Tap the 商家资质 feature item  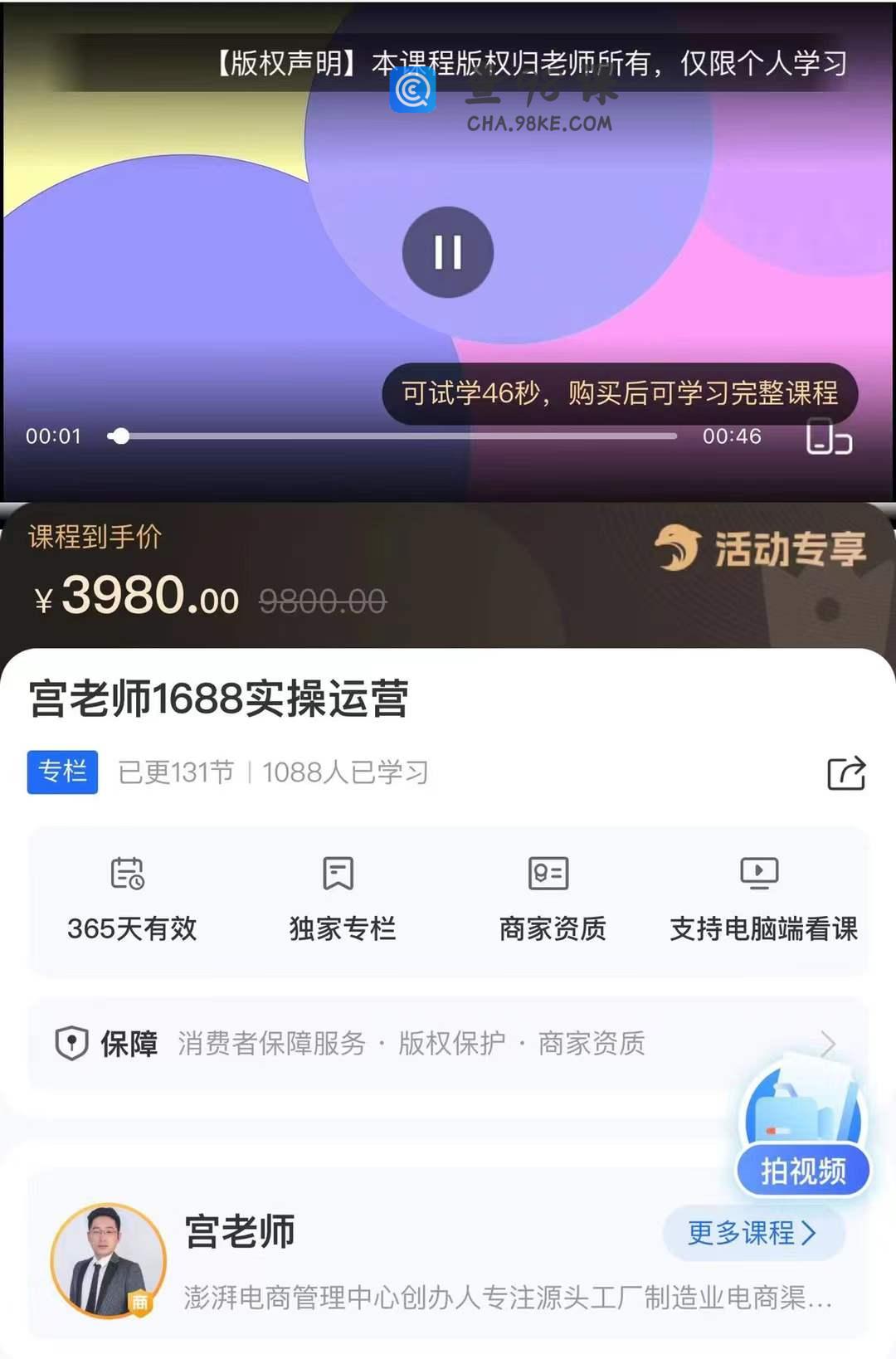point(552,900)
